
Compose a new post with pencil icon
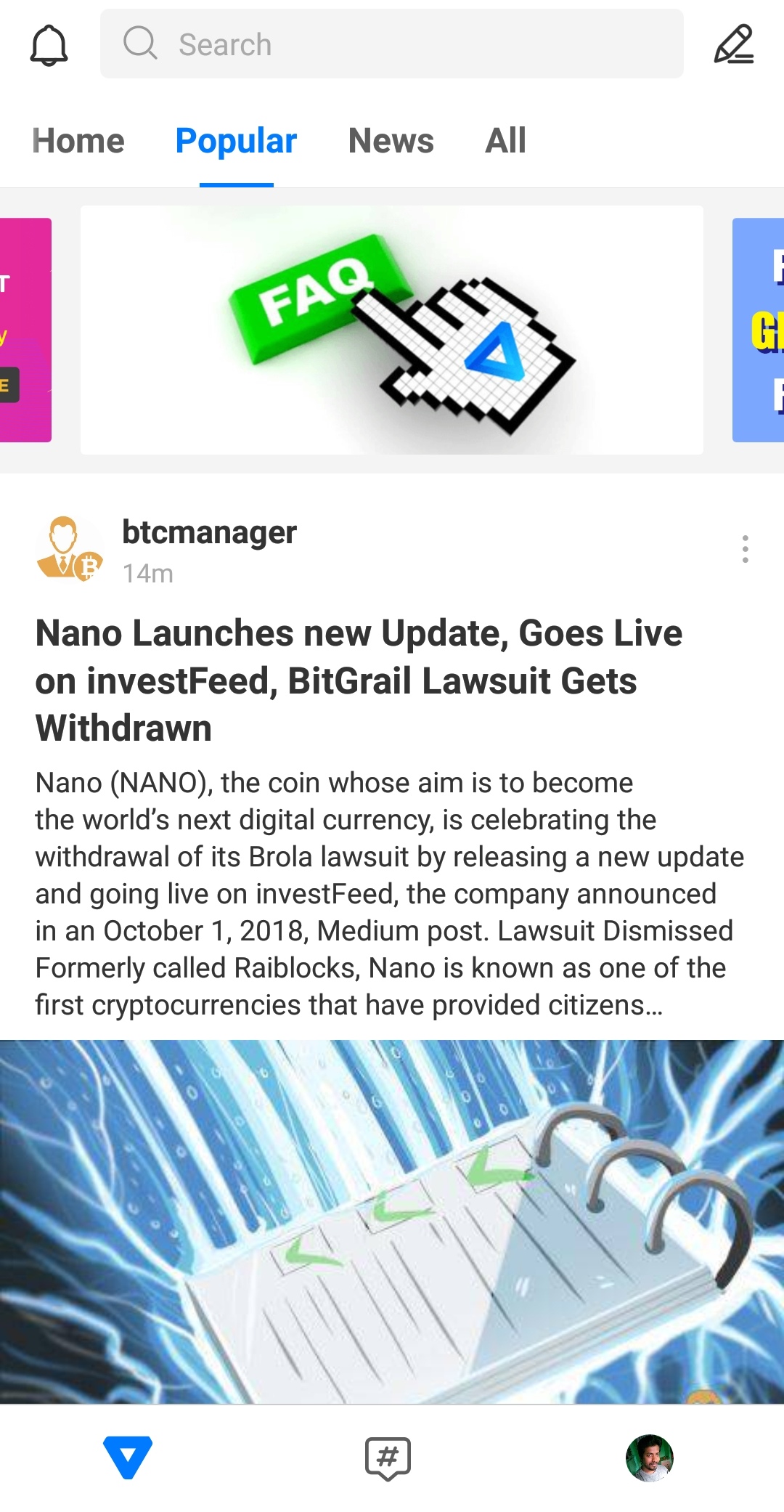click(x=734, y=45)
